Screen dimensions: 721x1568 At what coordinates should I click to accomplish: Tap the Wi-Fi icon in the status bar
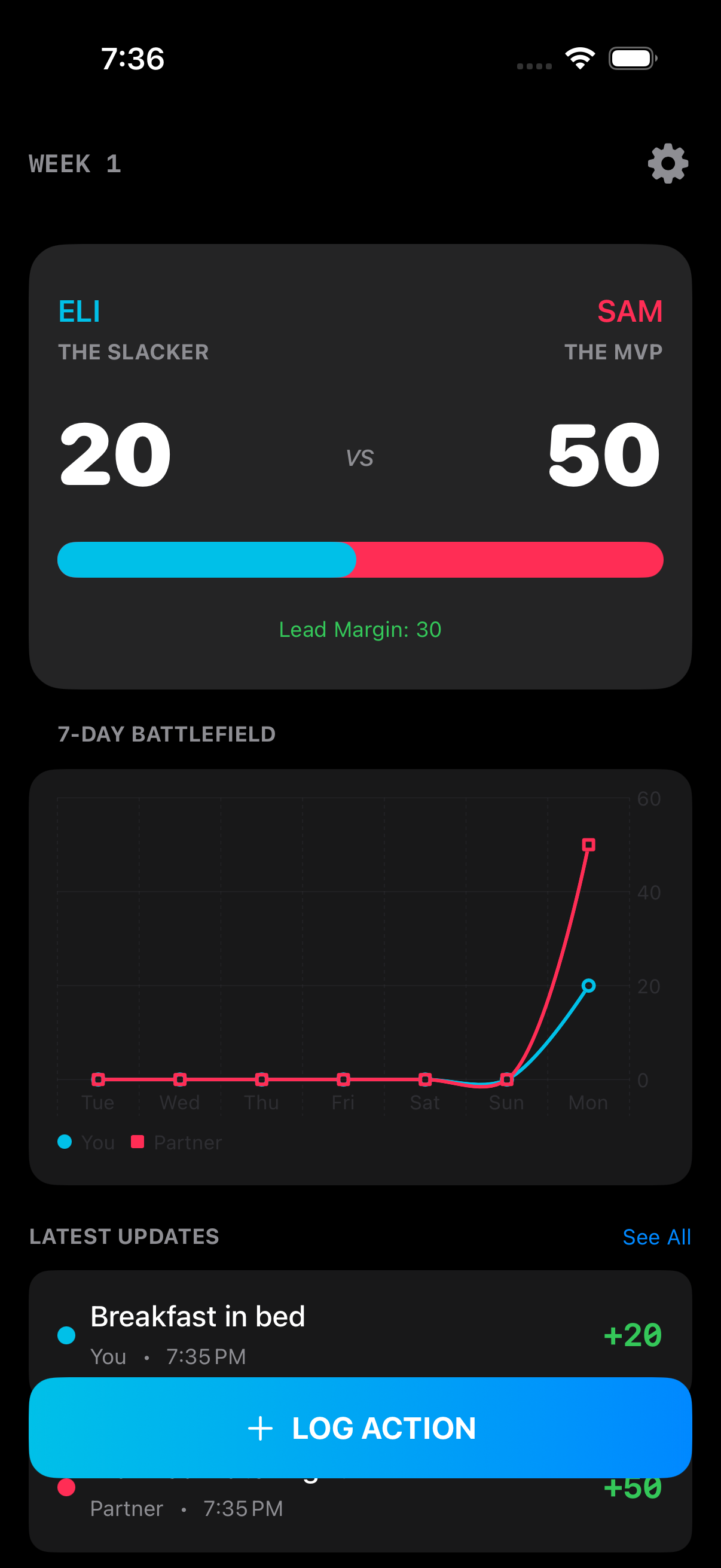[x=579, y=58]
